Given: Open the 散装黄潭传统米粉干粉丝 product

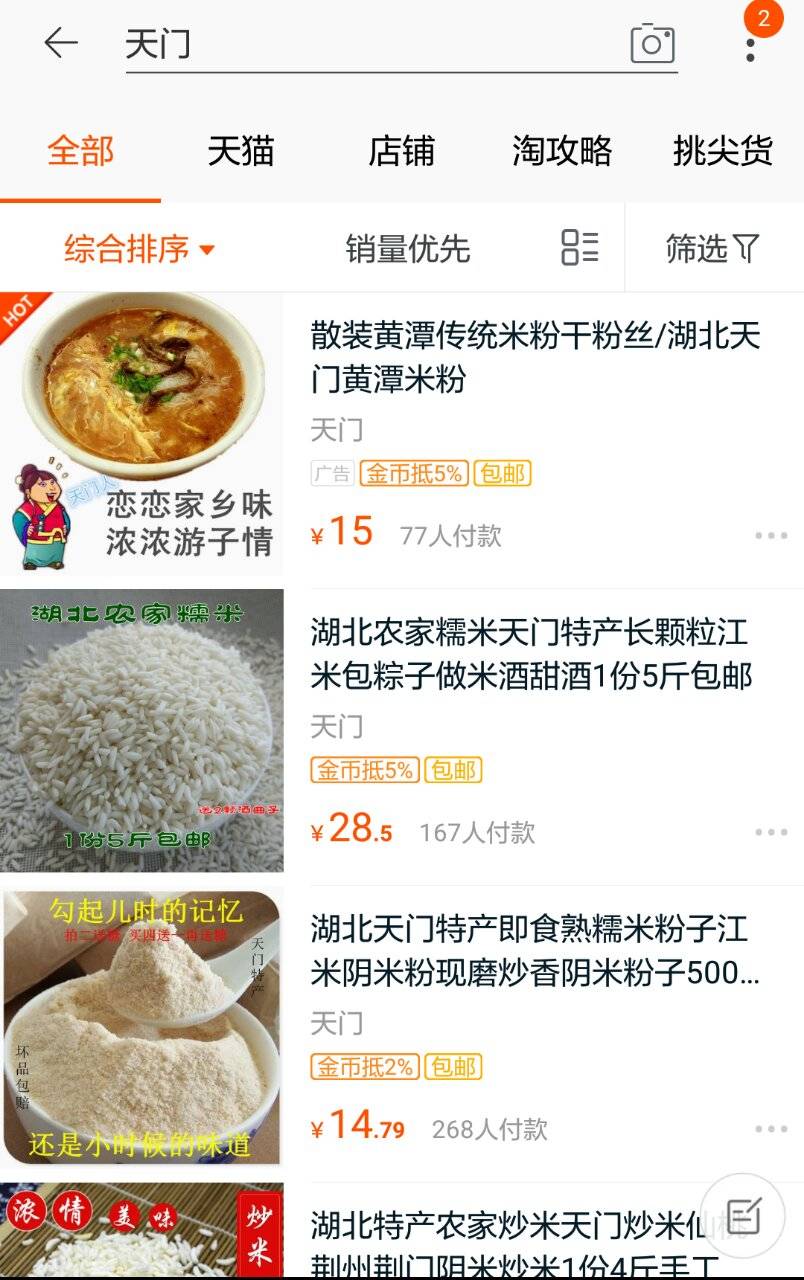Looking at the screenshot, I should 535,357.
